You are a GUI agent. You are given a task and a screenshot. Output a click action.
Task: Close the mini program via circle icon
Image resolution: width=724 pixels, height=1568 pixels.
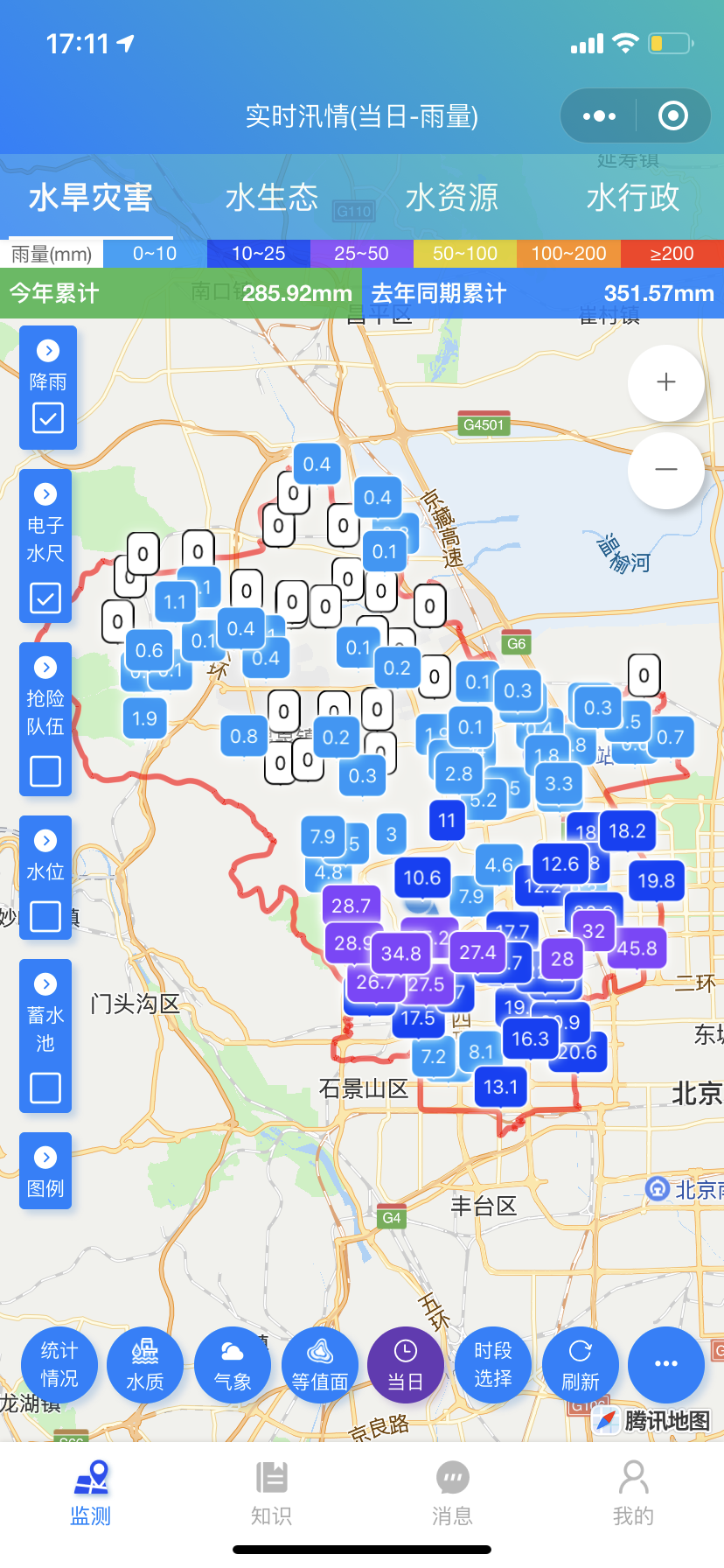click(x=672, y=115)
